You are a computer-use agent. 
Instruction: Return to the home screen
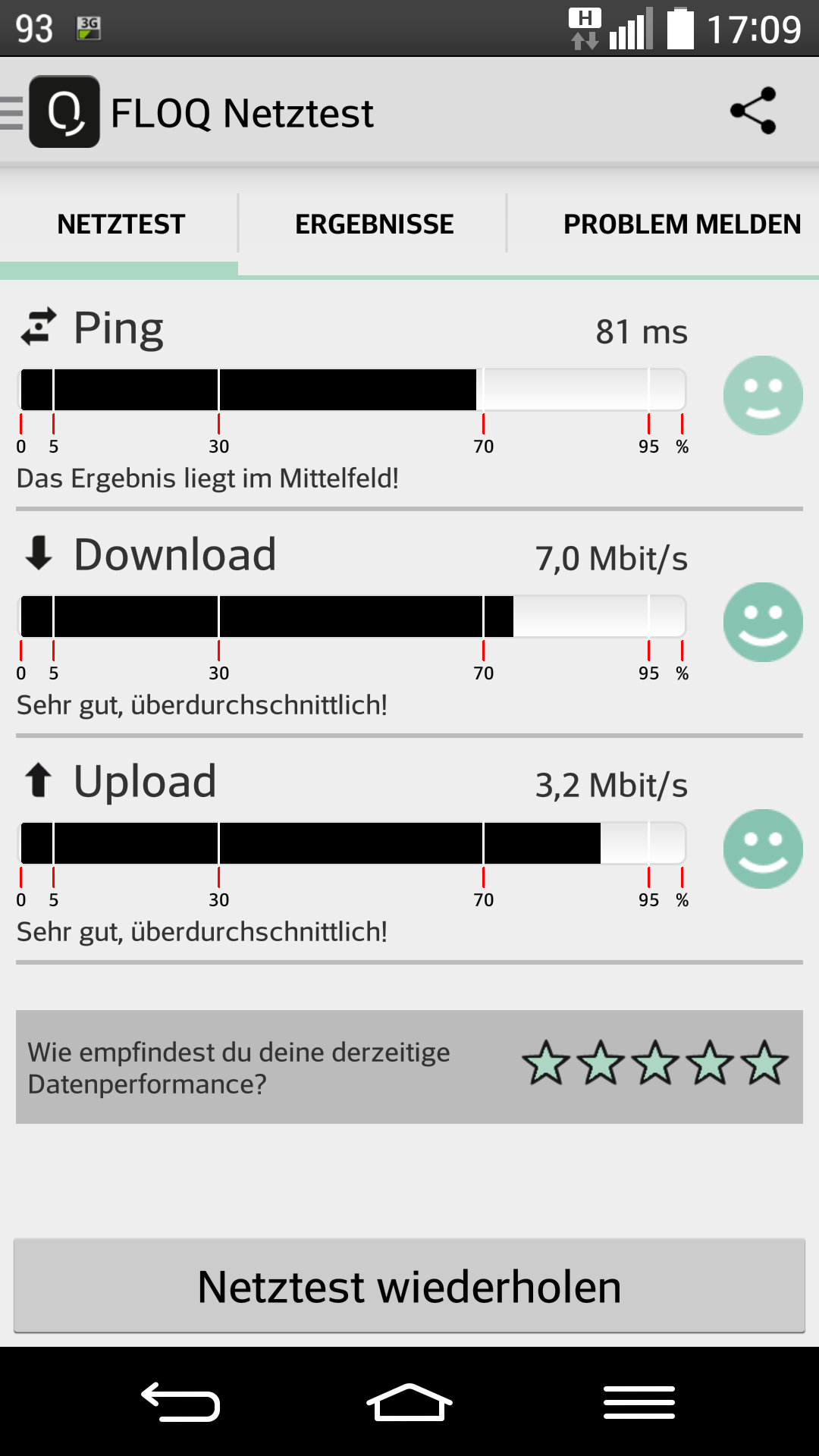click(409, 1402)
